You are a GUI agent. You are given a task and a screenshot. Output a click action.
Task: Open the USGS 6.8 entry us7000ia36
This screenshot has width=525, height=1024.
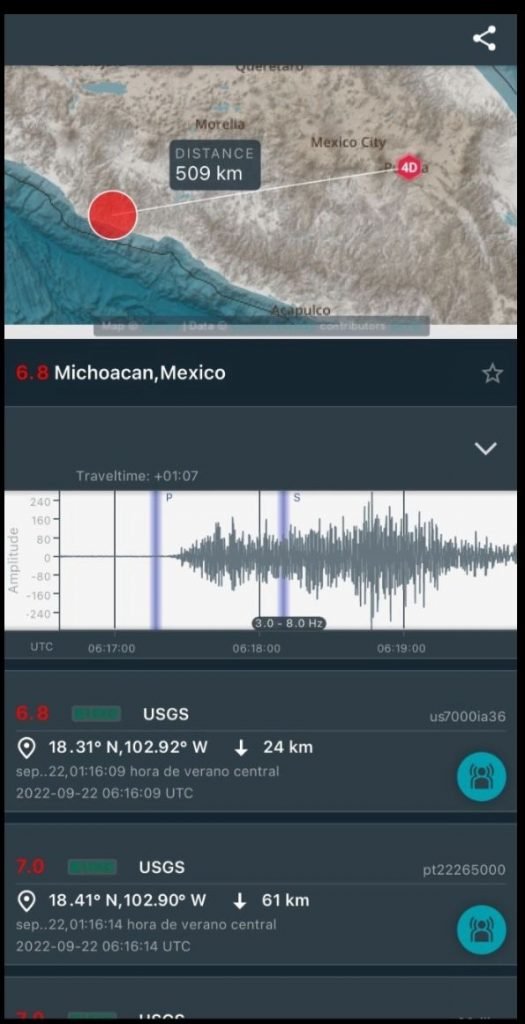261,751
